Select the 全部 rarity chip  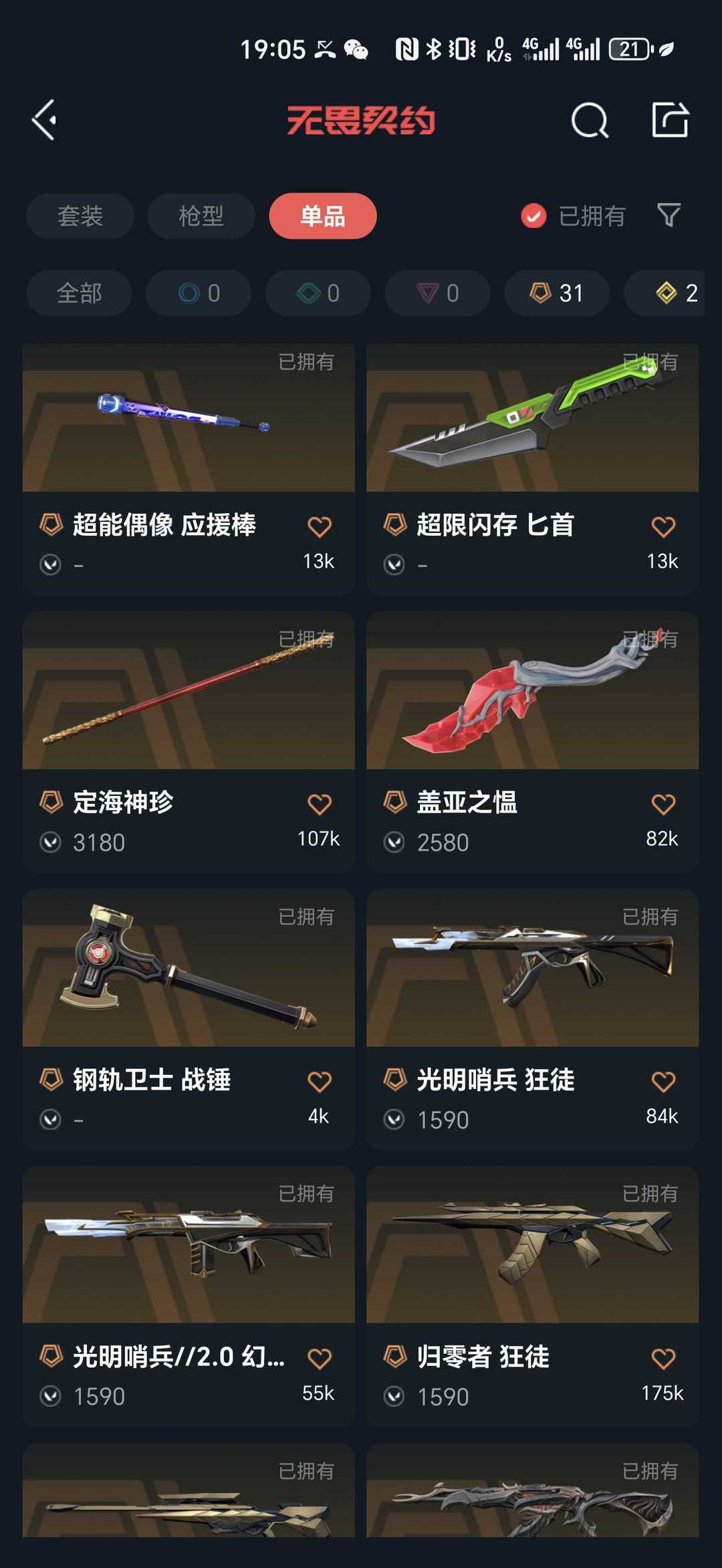80,293
